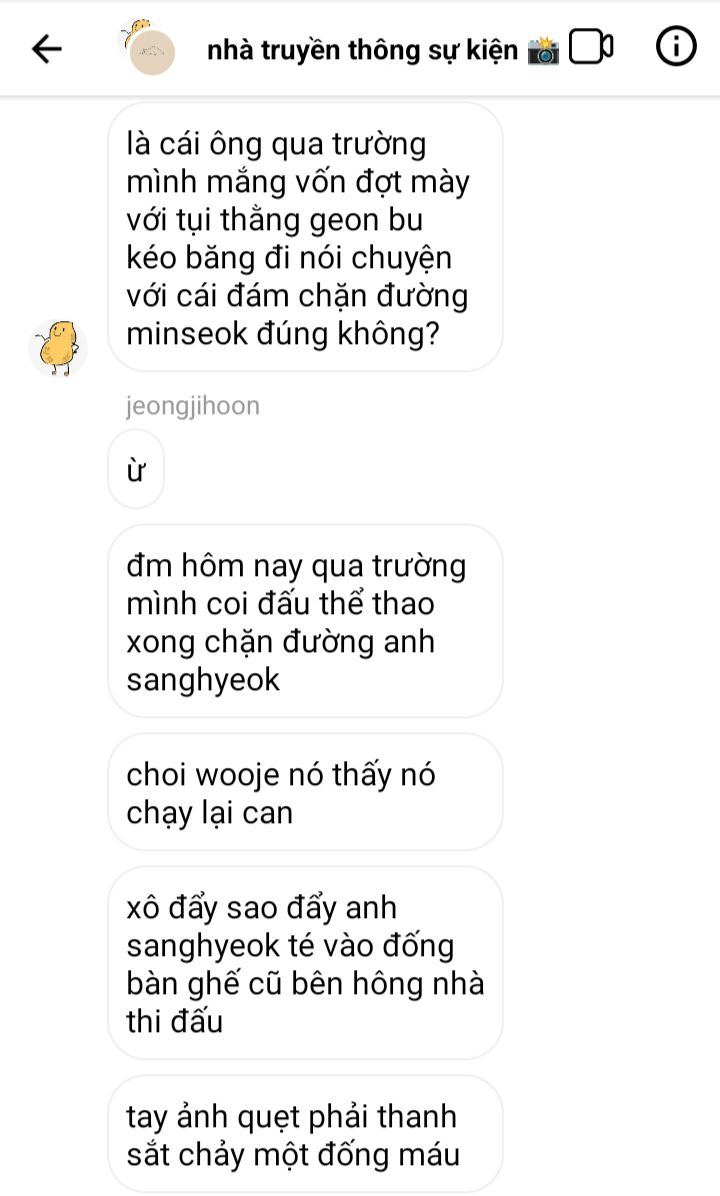Go back using the header arrow
This screenshot has width=720, height=1196.
tap(47, 50)
